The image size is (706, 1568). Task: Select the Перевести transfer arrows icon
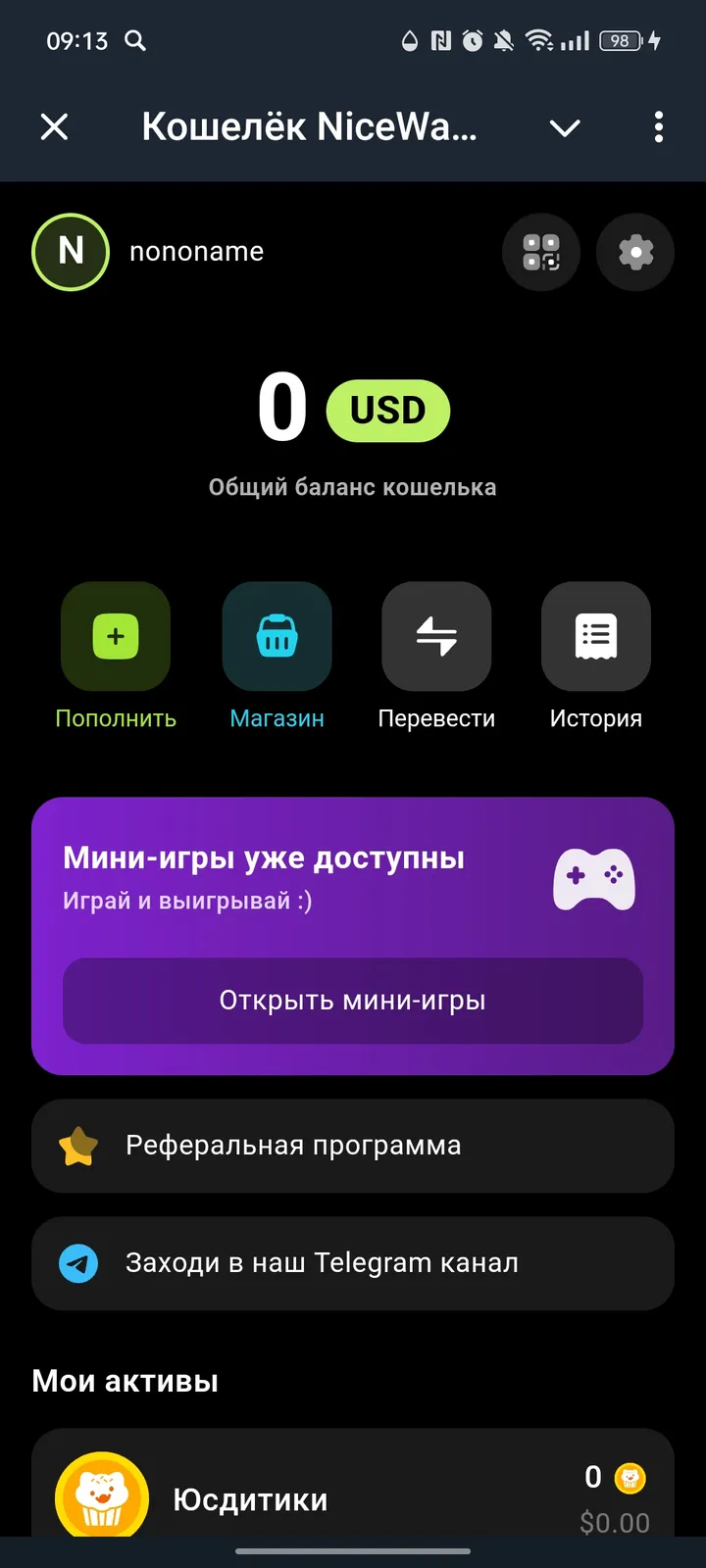coord(436,636)
